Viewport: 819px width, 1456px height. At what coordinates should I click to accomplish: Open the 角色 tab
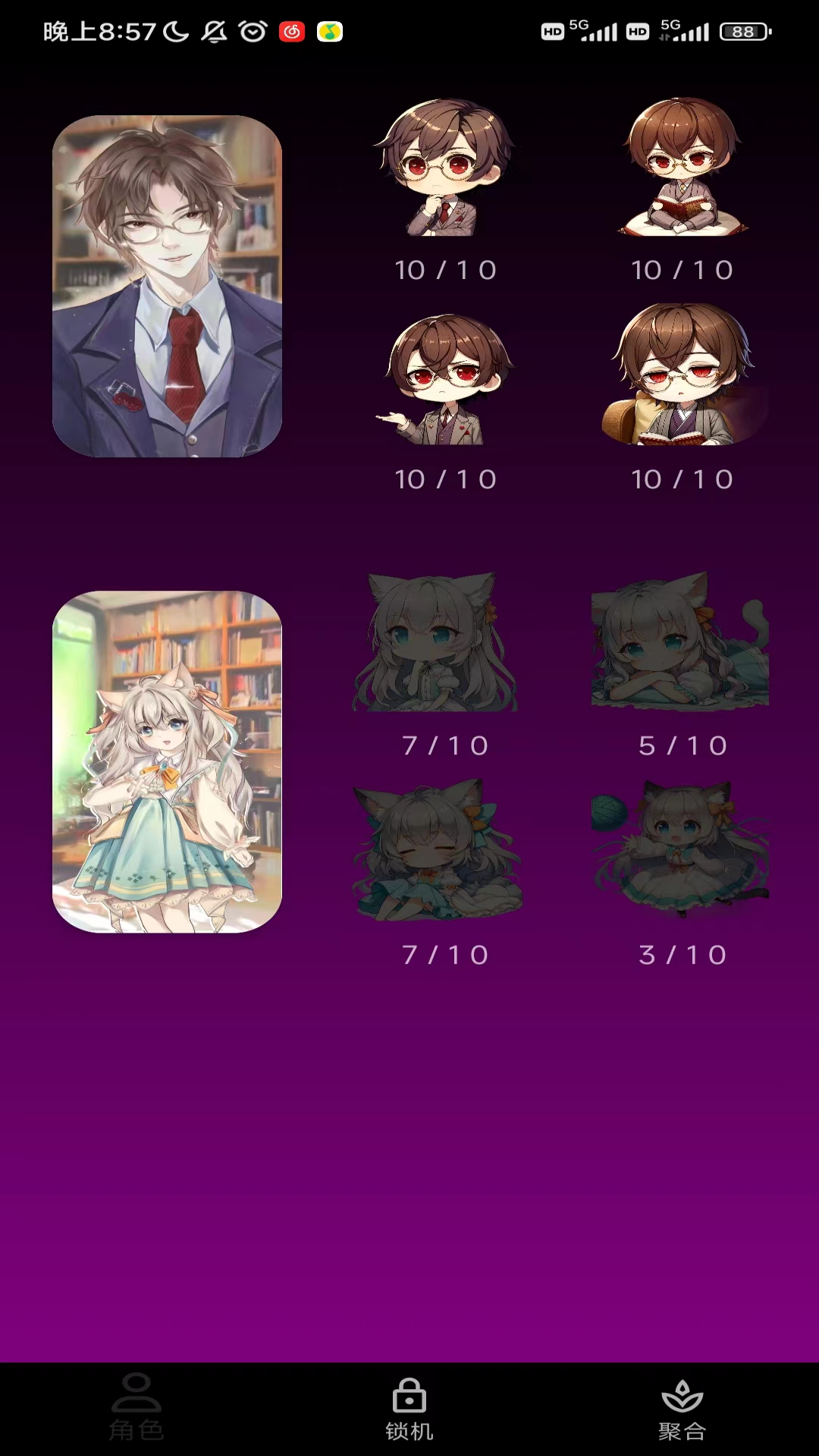pos(136,1409)
